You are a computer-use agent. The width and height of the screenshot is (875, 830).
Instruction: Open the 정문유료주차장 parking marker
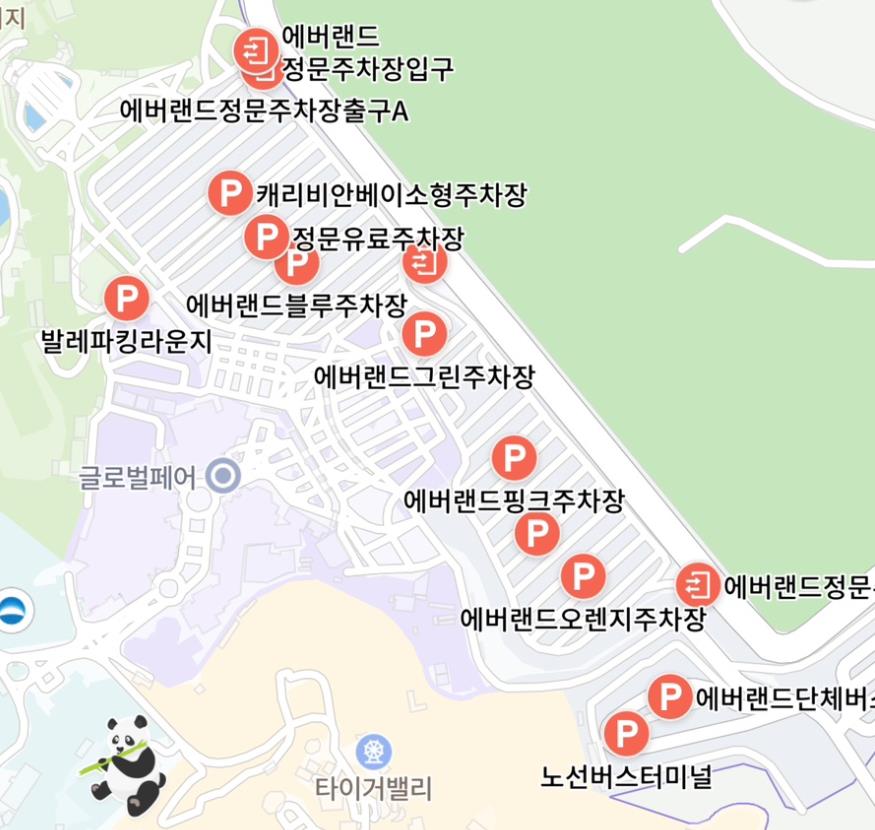pos(265,237)
